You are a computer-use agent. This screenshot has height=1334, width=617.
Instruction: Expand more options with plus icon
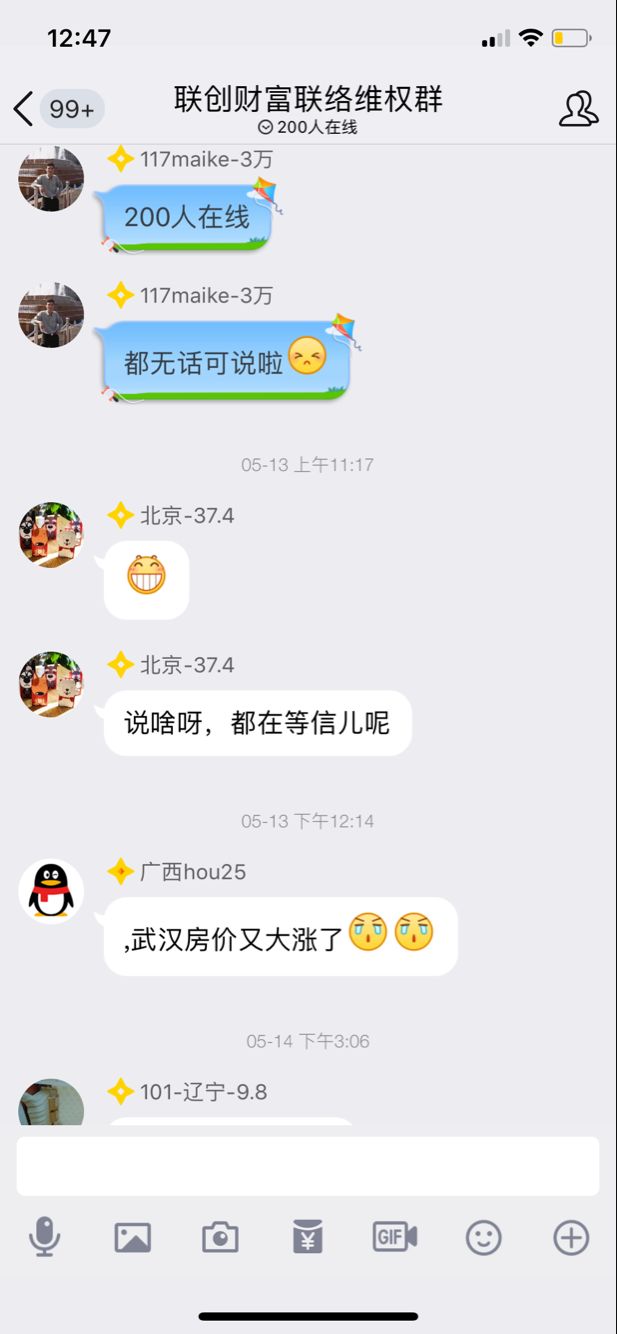point(571,1238)
